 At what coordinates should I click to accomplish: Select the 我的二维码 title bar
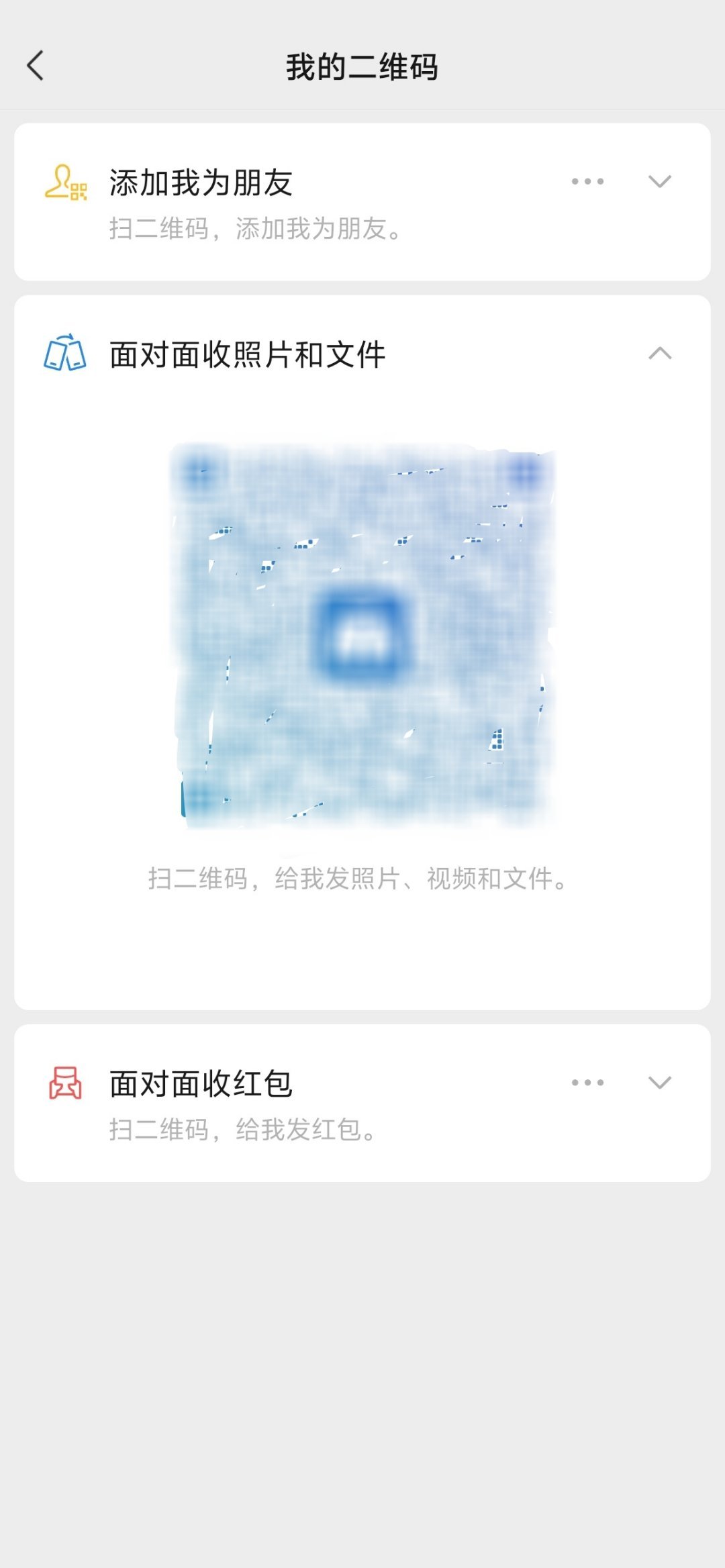[362, 67]
